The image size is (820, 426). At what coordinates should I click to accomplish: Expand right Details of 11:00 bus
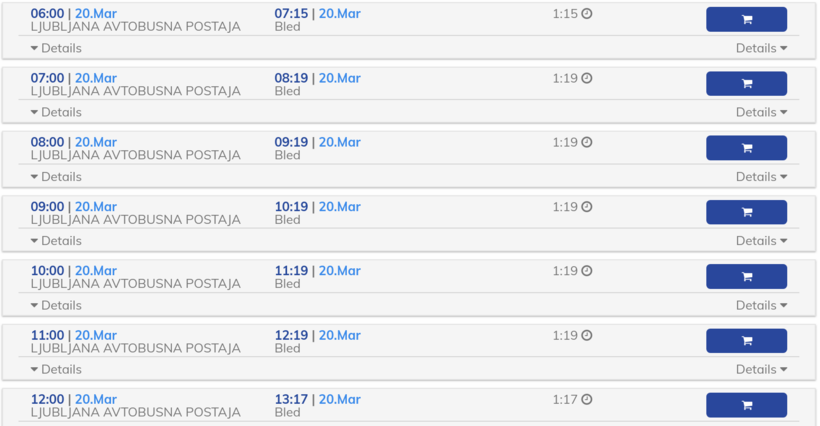(x=761, y=369)
